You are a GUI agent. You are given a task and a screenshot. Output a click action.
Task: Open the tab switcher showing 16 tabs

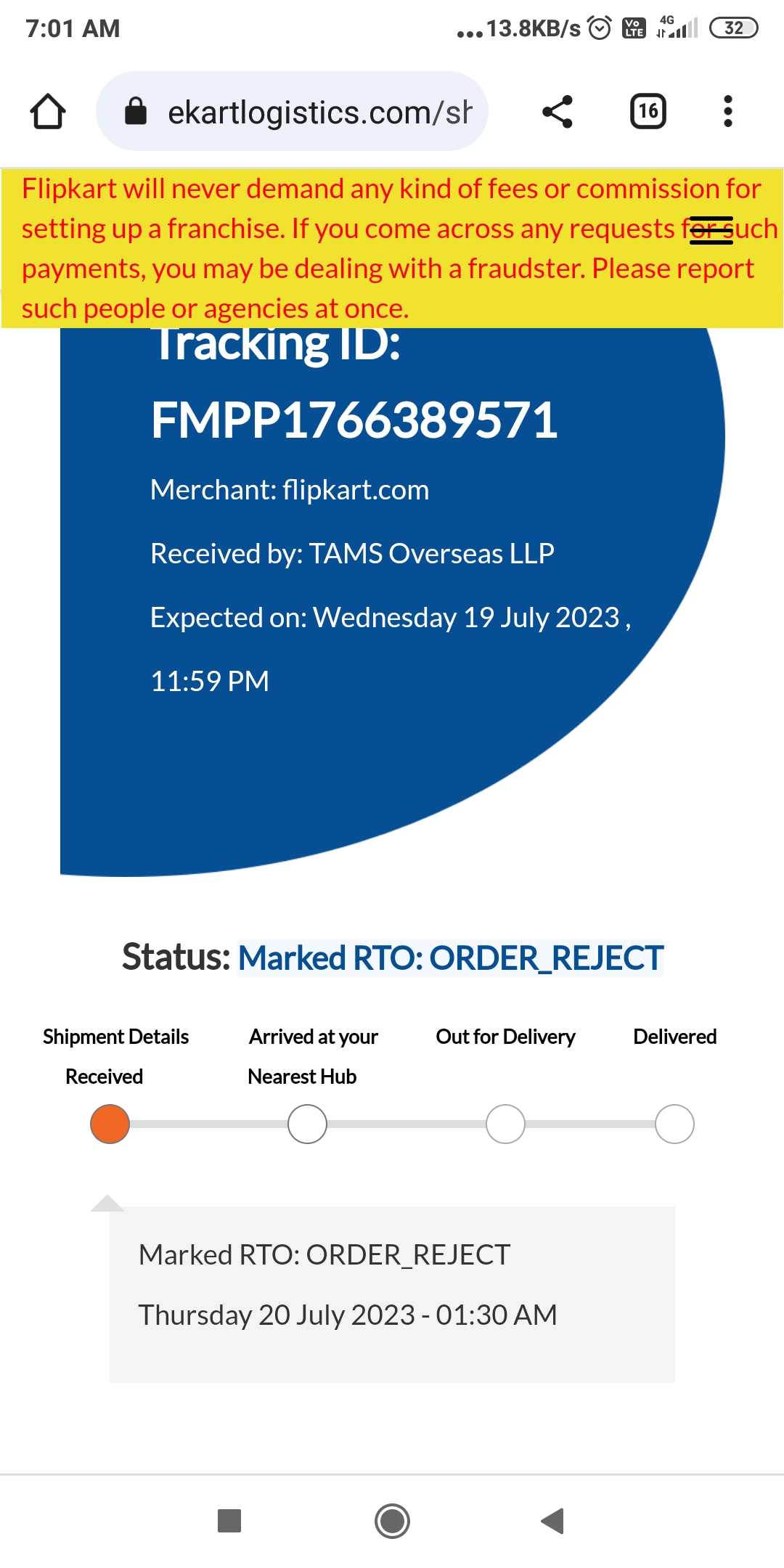tap(648, 112)
